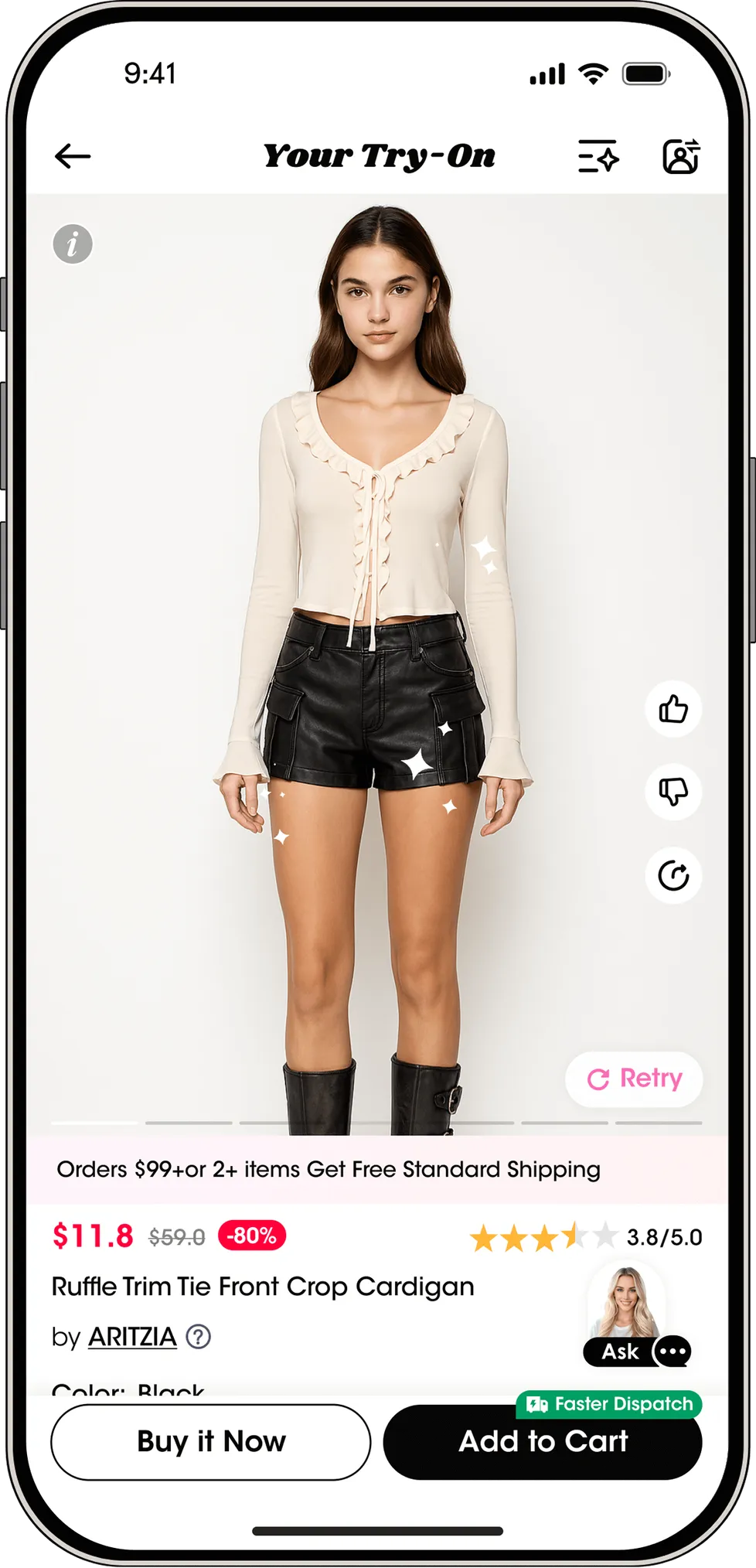This screenshot has width=756, height=1568.
Task: Open the info icon on the image
Action: [x=73, y=244]
